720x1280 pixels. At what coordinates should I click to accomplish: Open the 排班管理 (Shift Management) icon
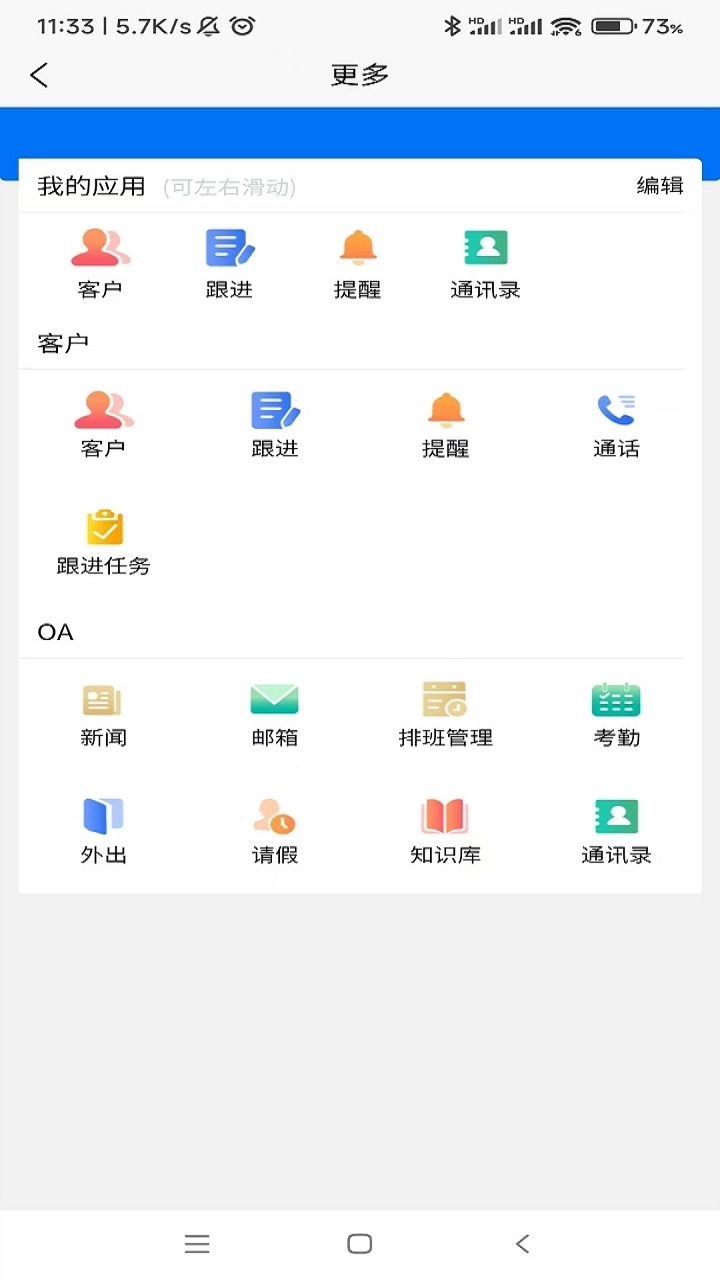pos(446,700)
